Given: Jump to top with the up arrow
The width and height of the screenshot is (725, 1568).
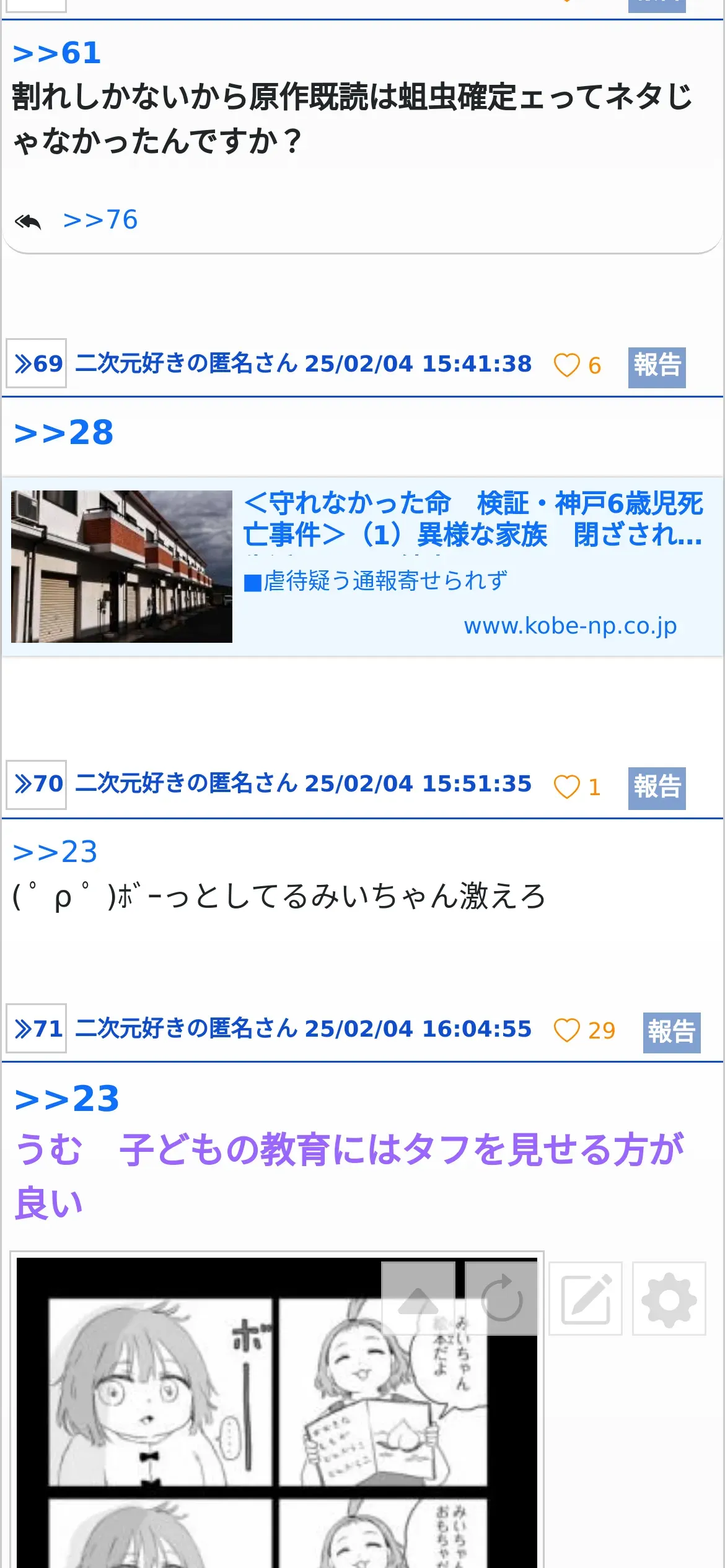Looking at the screenshot, I should click(x=418, y=1299).
